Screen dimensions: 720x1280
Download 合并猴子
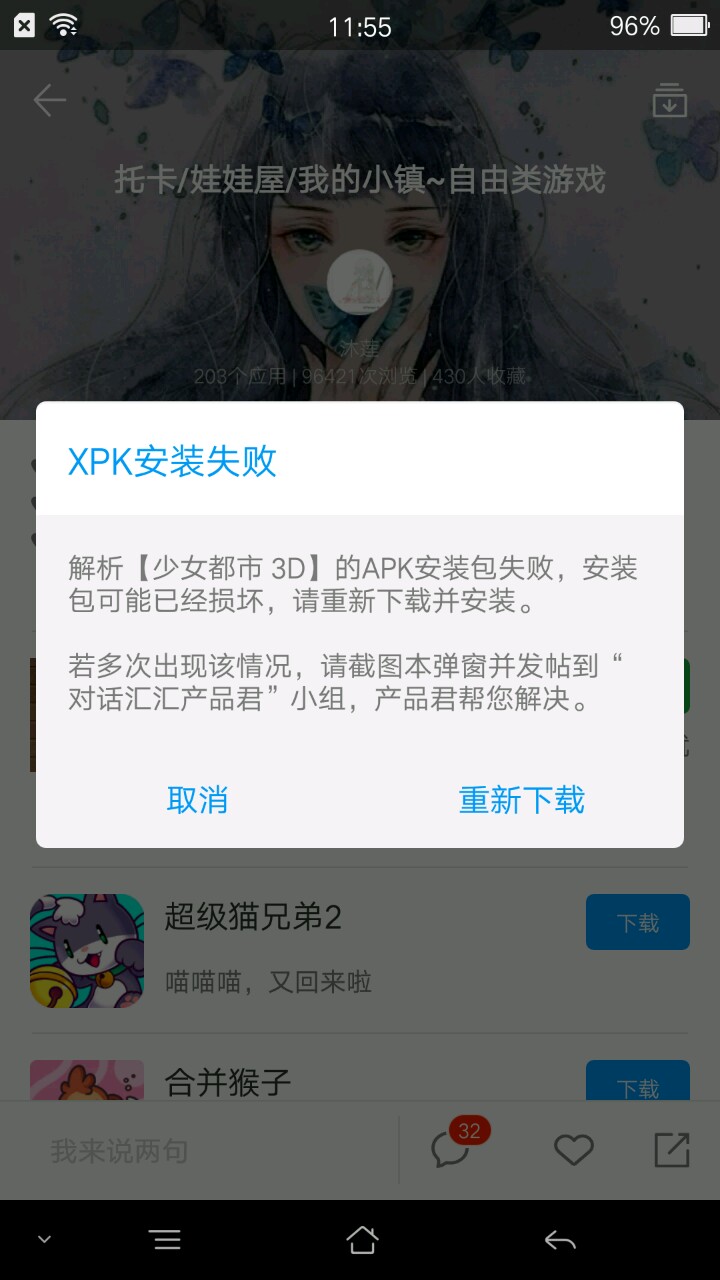click(x=637, y=1084)
